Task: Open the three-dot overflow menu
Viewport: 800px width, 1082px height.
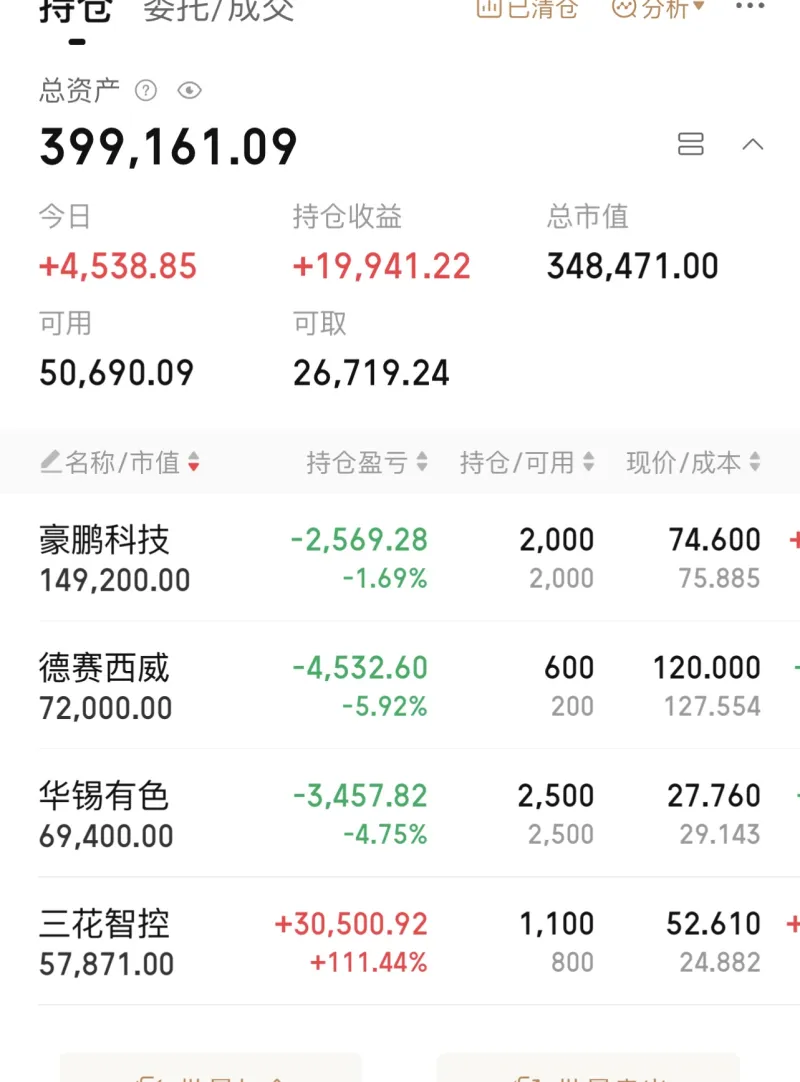Action: point(749,8)
